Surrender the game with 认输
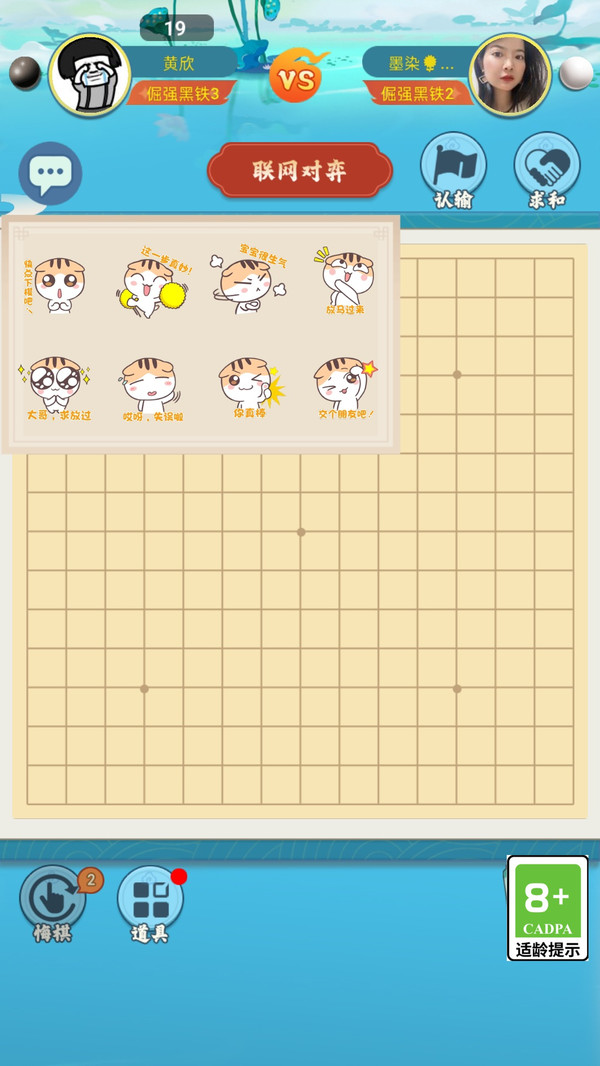This screenshot has width=600, height=1066. [453, 170]
